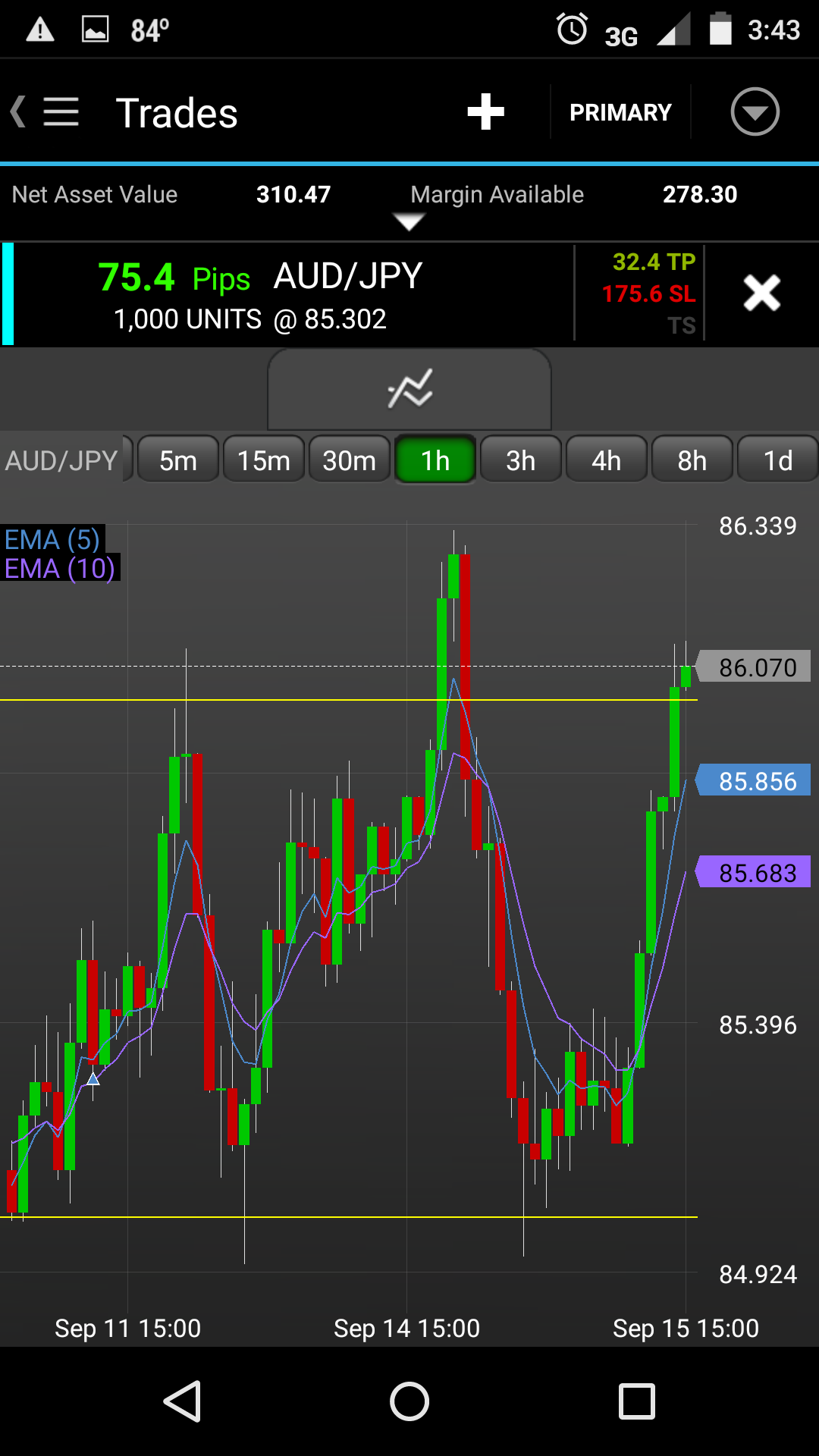
Task: Expand the account summary arrow
Action: [409, 221]
